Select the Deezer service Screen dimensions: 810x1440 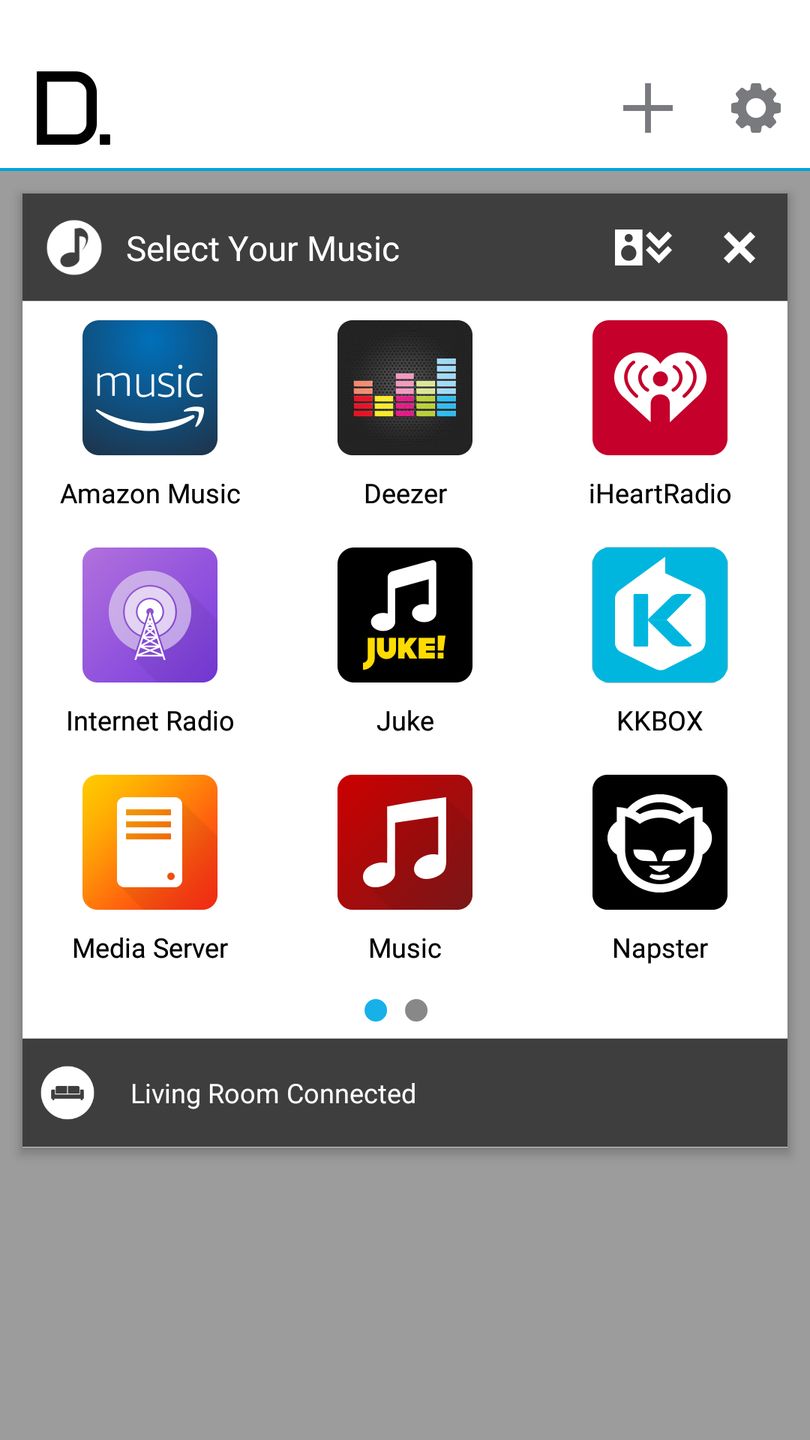405,388
